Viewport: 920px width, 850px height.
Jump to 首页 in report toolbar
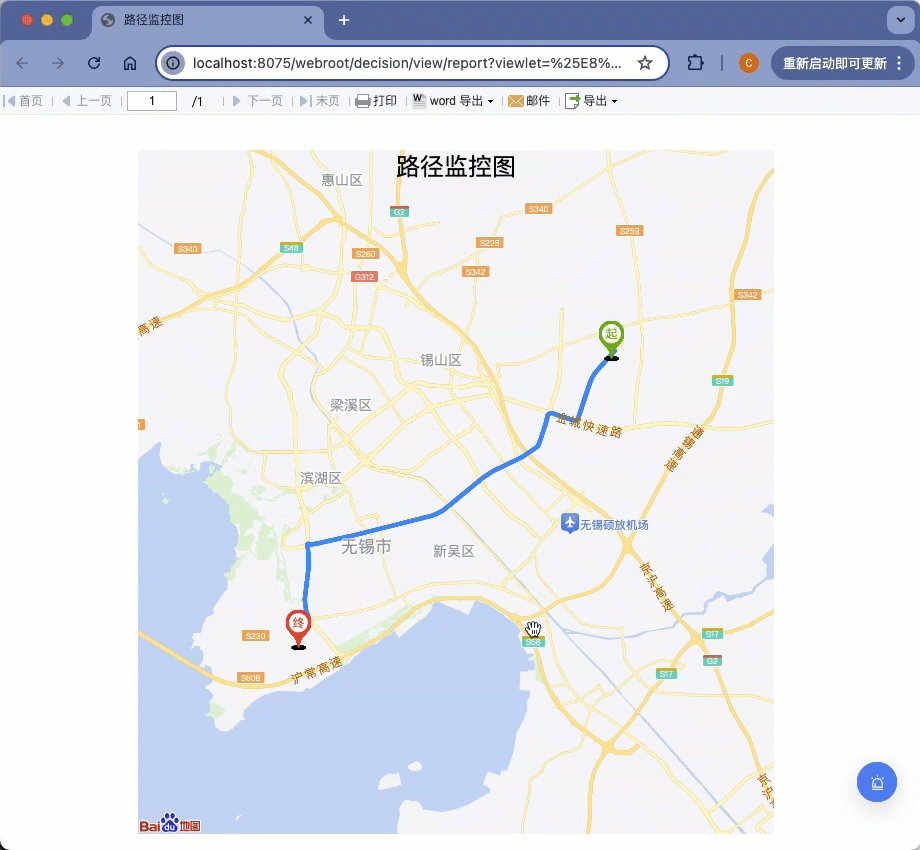point(24,101)
